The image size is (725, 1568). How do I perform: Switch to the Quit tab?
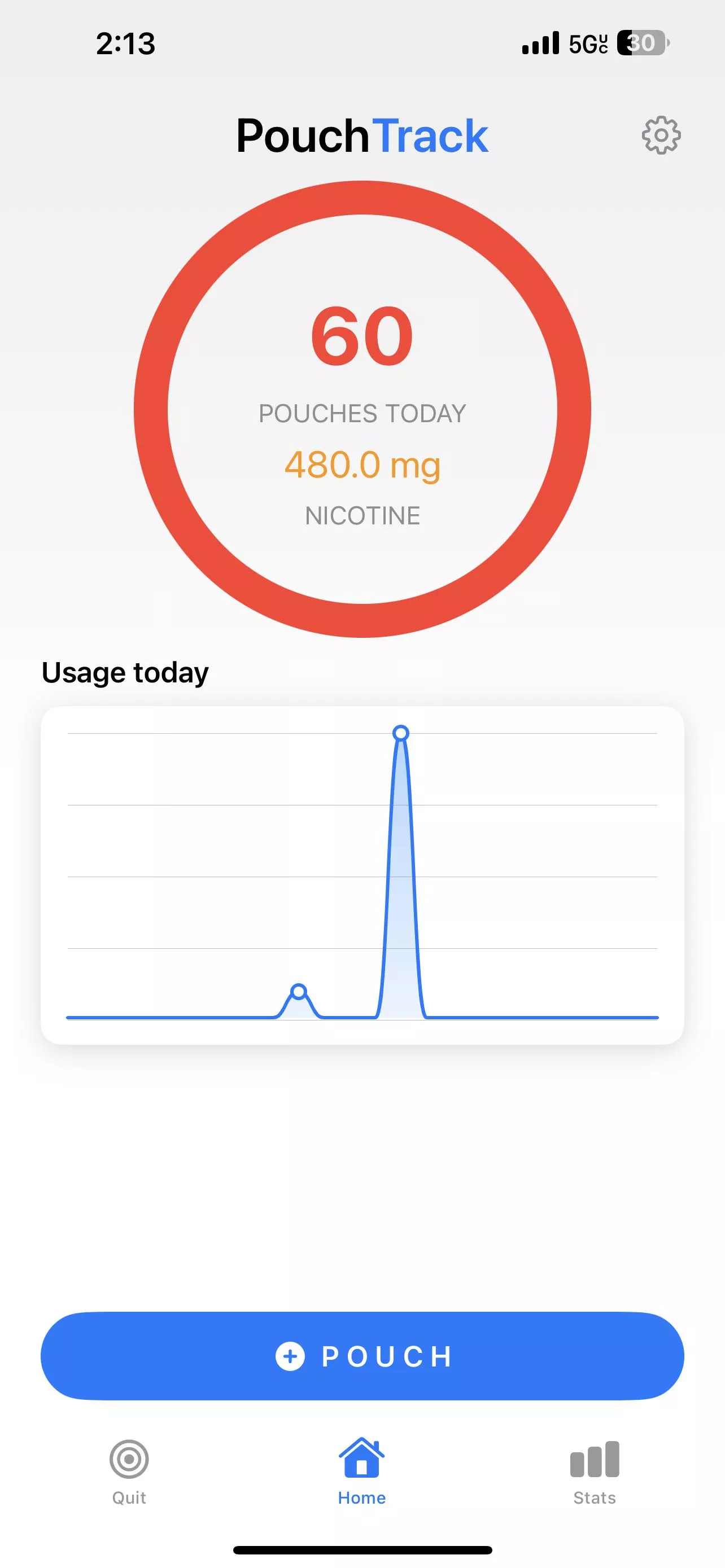coord(129,1472)
